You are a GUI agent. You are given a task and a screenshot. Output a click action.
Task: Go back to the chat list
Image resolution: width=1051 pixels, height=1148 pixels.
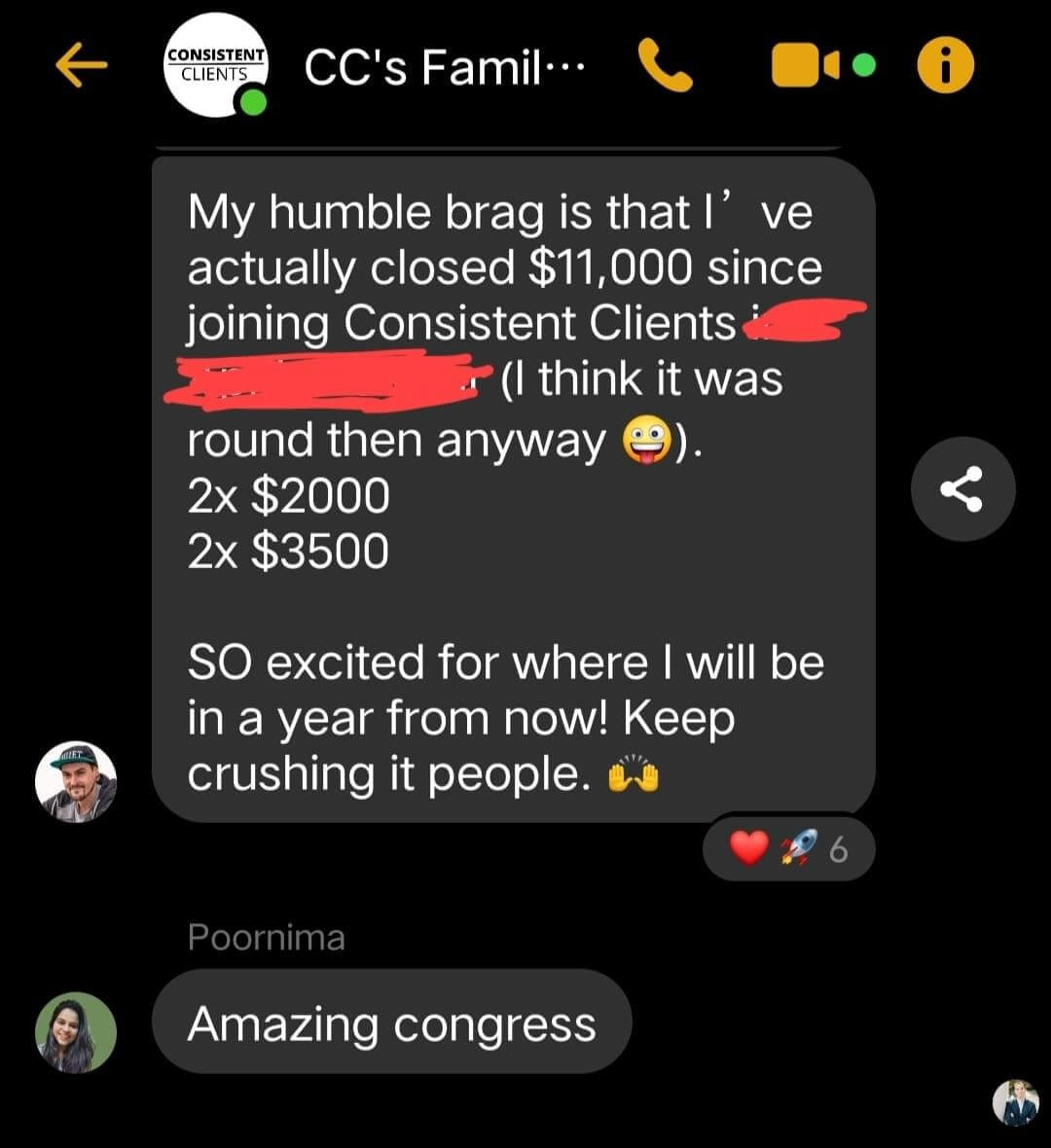80,65
